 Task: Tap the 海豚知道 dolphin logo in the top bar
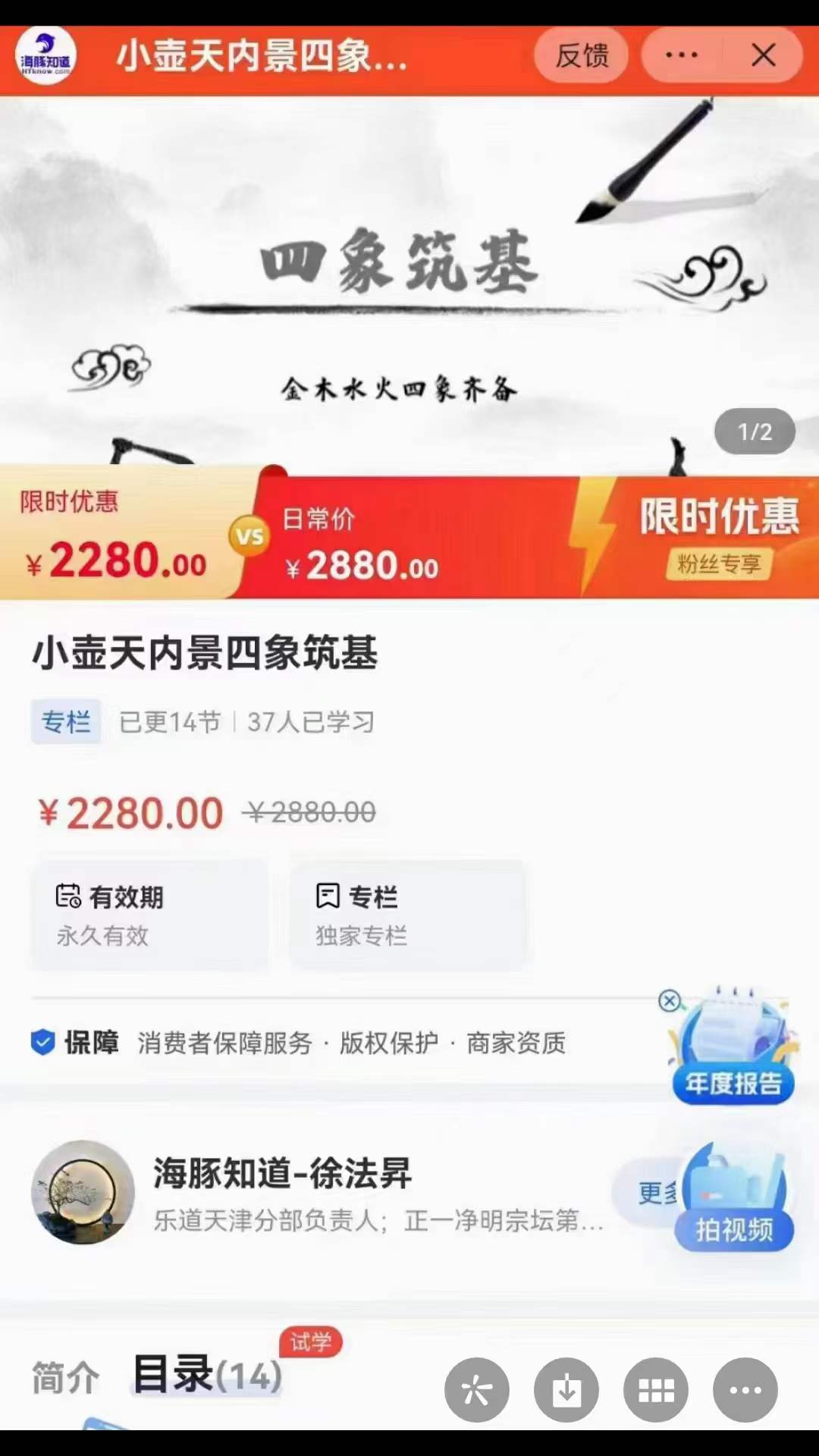point(45,57)
